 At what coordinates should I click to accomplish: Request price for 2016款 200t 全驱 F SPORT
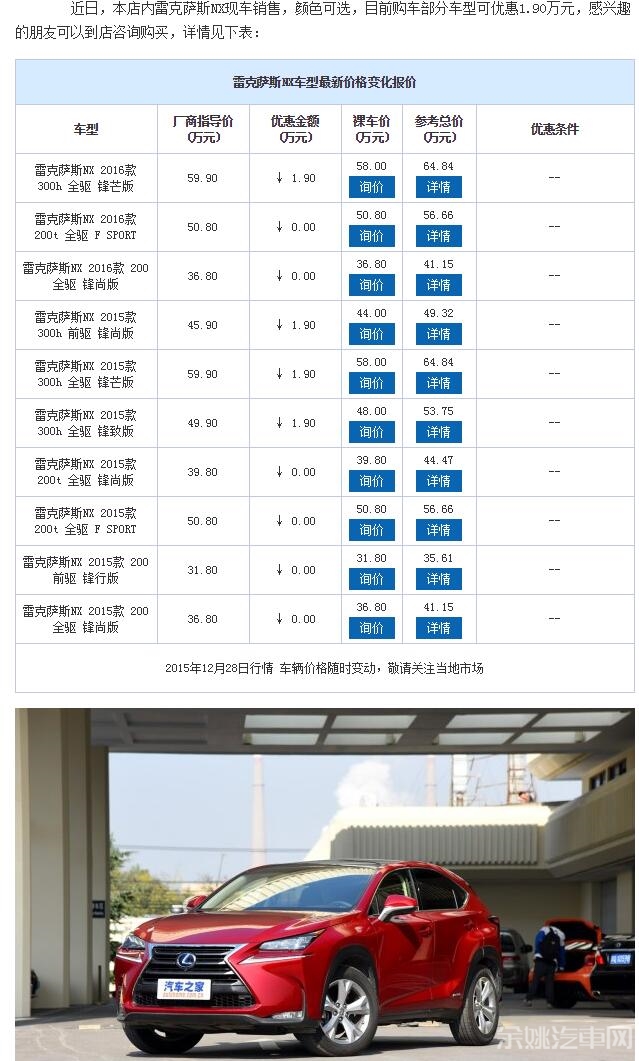coord(372,236)
